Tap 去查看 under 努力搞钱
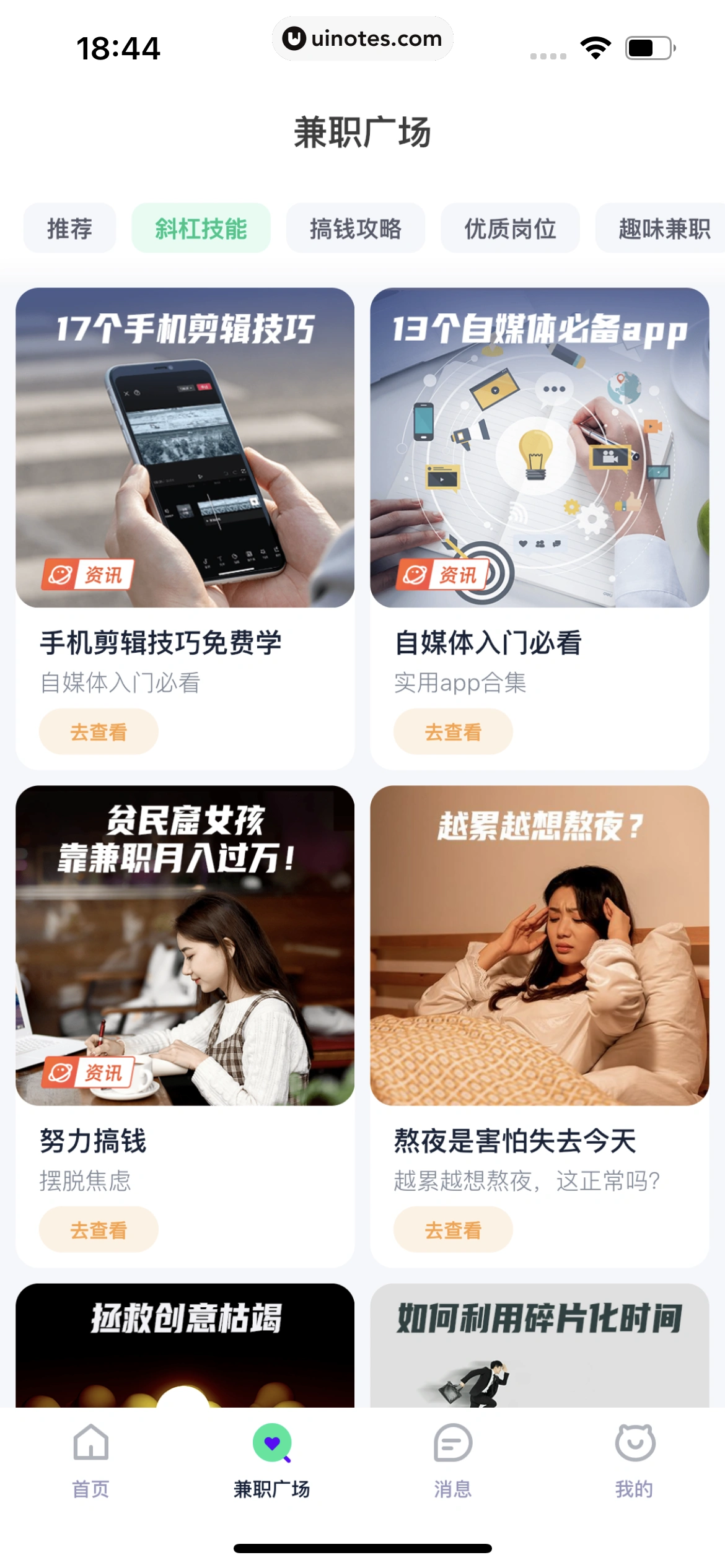 (99, 1230)
